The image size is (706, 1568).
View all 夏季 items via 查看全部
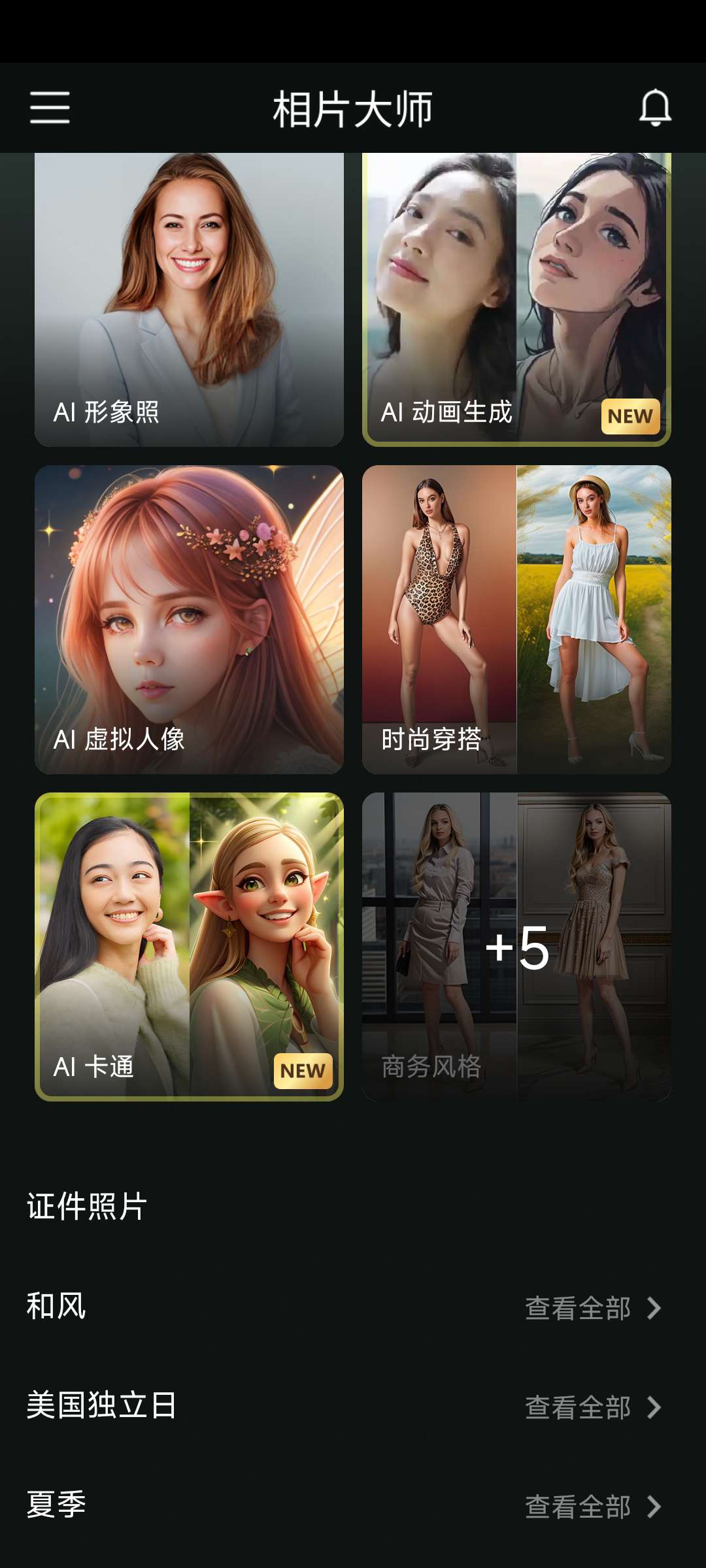click(593, 1507)
